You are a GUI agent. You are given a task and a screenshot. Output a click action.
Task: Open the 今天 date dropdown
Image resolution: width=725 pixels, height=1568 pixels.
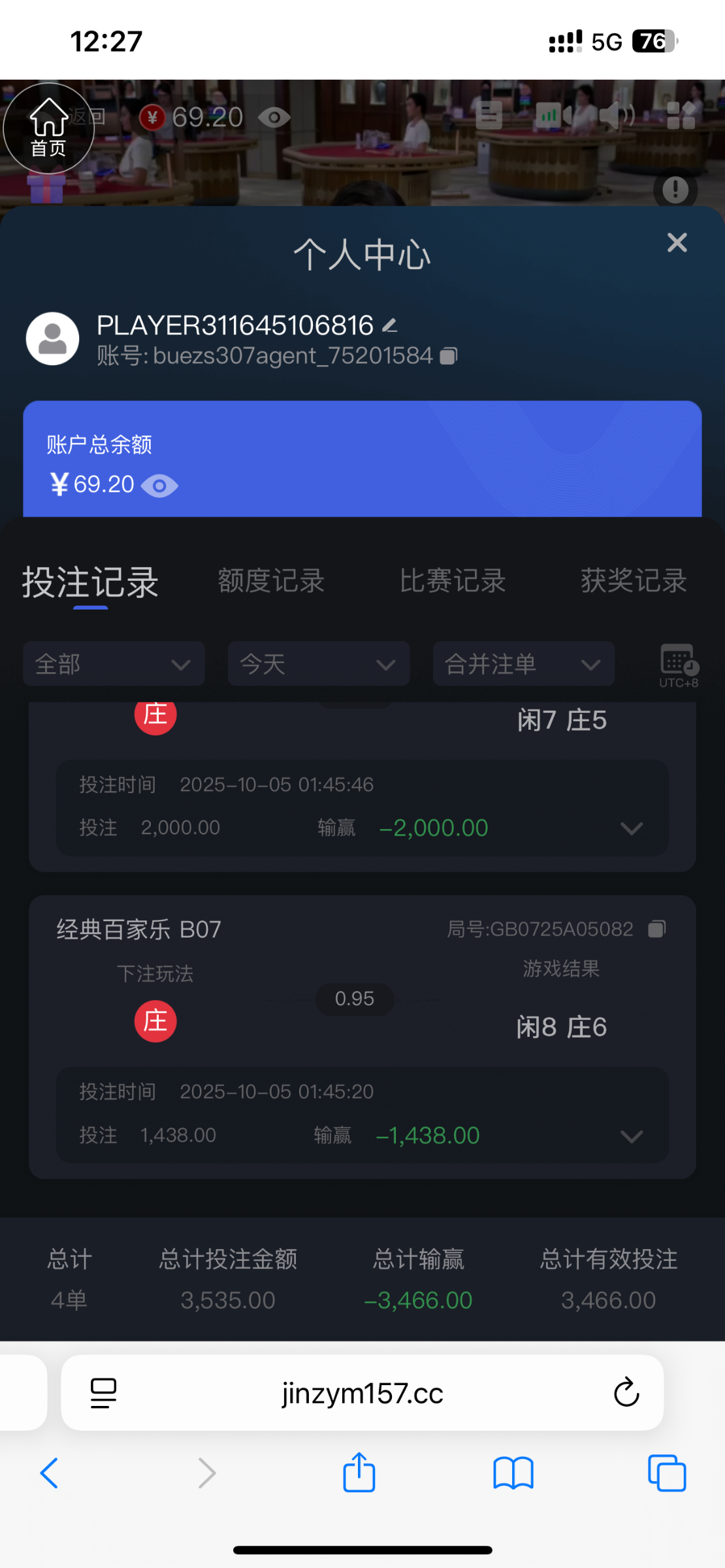coord(319,664)
